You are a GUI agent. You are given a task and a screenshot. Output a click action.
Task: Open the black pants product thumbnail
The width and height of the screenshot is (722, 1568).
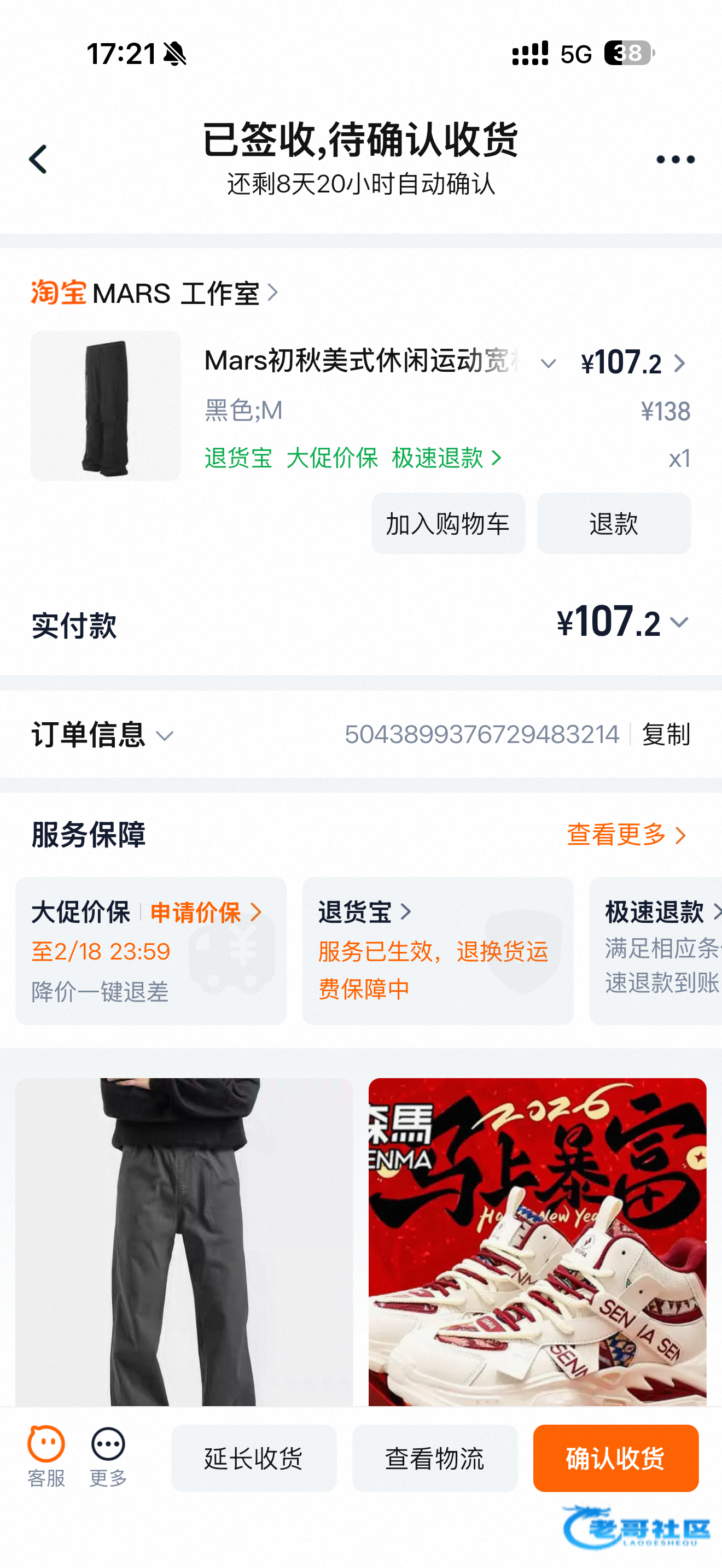(x=106, y=406)
